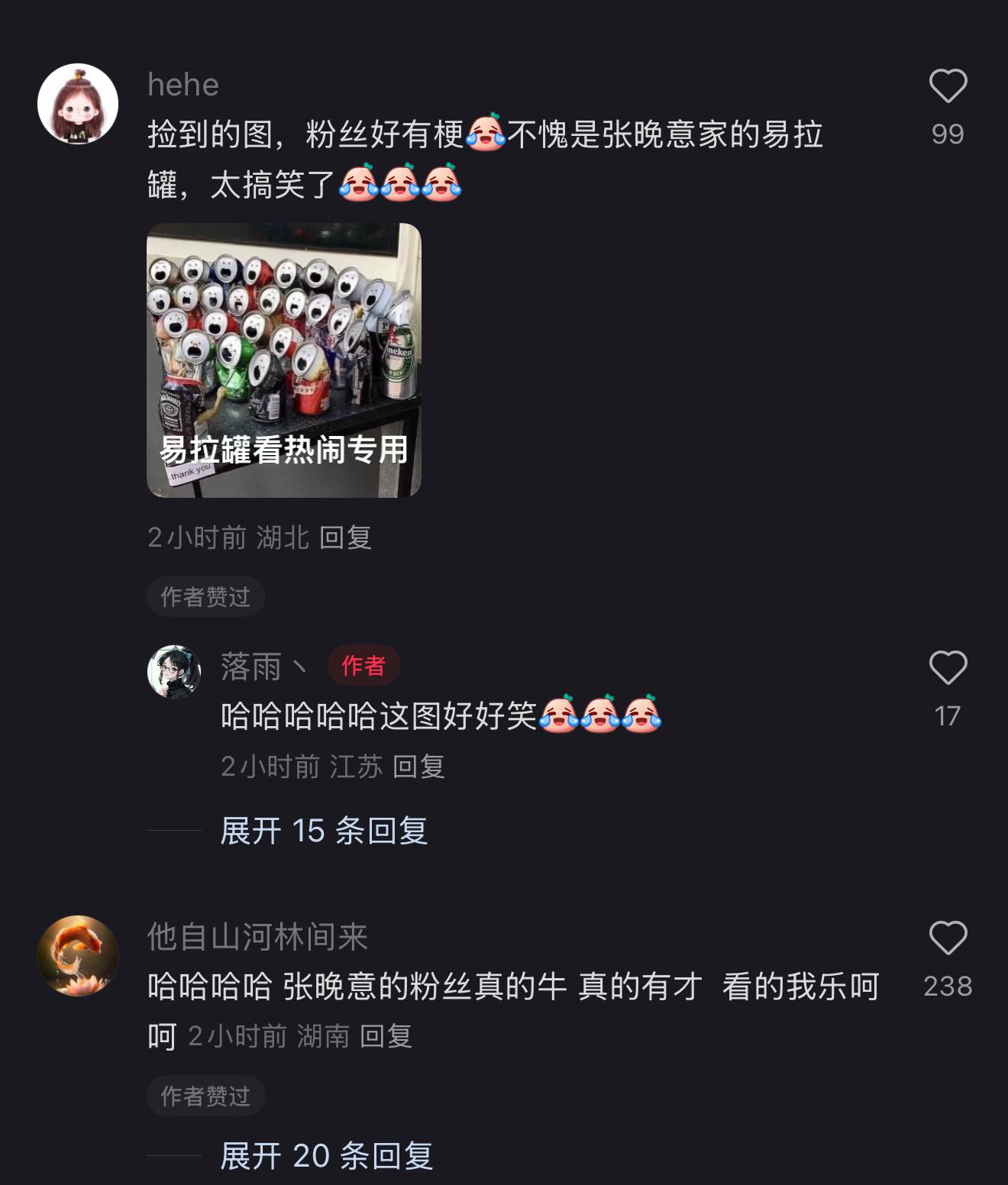Image resolution: width=1008 pixels, height=1185 pixels.
Task: Like 落雨's reply
Action: click(x=948, y=668)
